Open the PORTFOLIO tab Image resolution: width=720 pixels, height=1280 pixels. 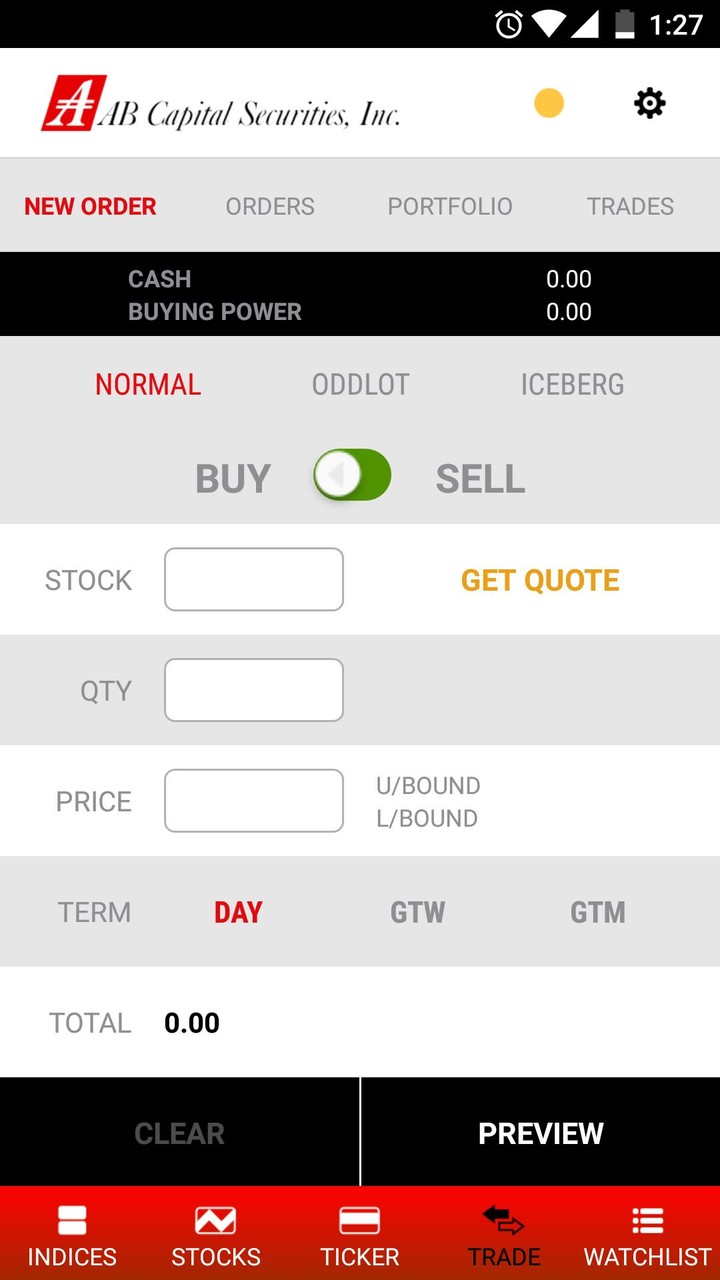click(x=449, y=206)
